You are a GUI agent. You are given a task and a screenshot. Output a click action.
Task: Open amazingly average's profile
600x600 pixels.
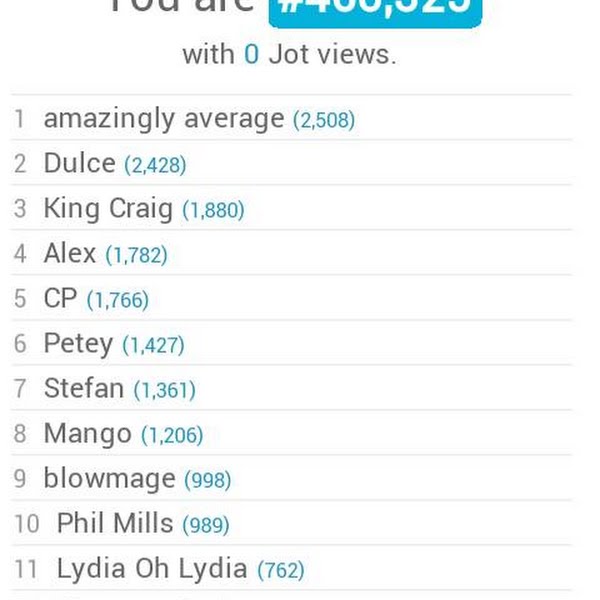163,119
